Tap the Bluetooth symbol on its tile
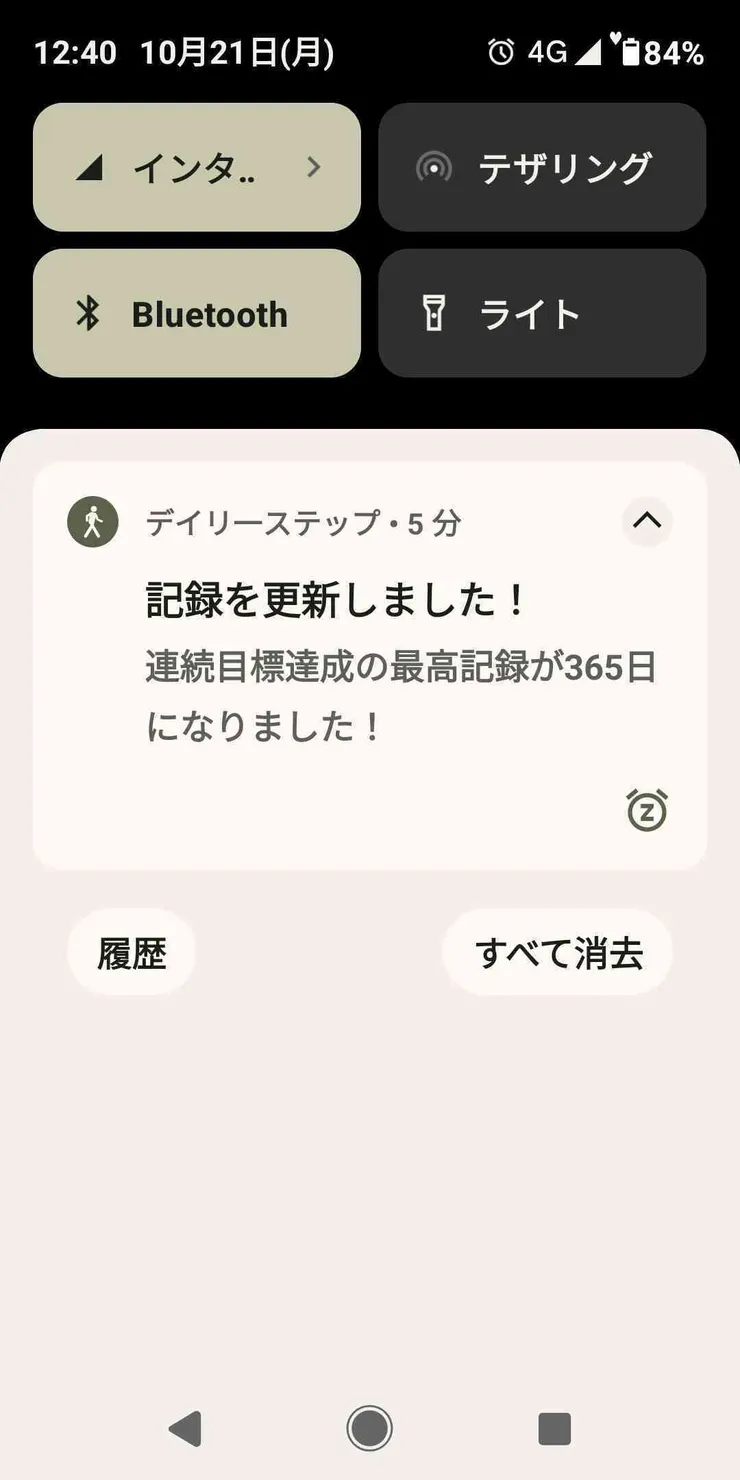The image size is (740, 1480). [x=92, y=313]
